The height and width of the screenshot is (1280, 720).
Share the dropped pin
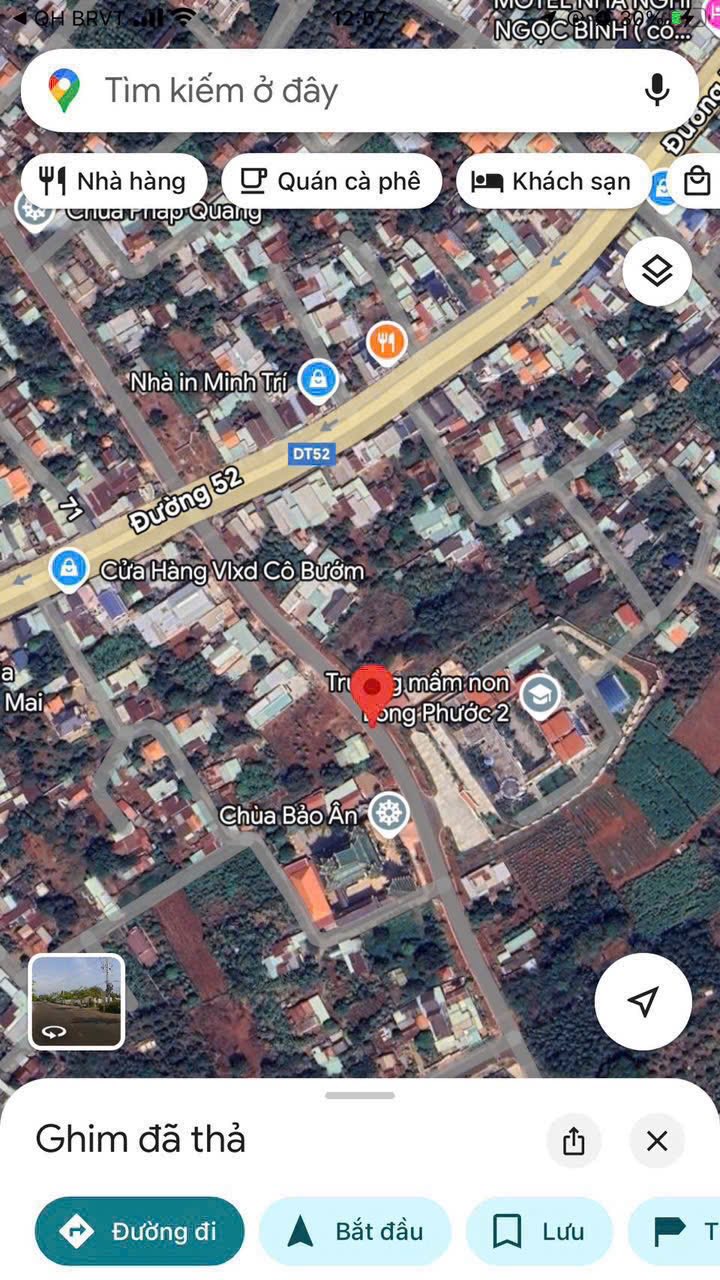573,1141
